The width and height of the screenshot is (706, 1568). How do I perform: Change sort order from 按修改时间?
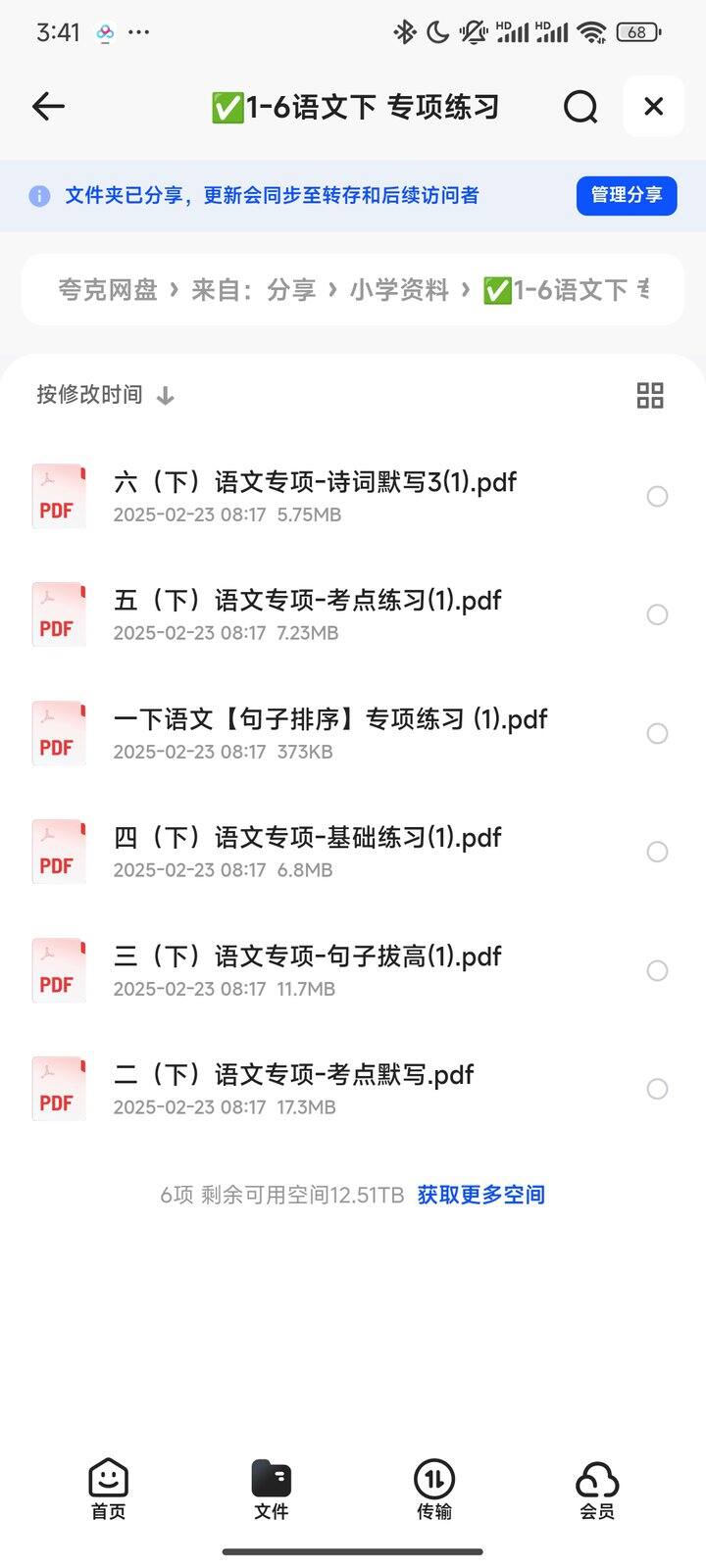coord(105,395)
